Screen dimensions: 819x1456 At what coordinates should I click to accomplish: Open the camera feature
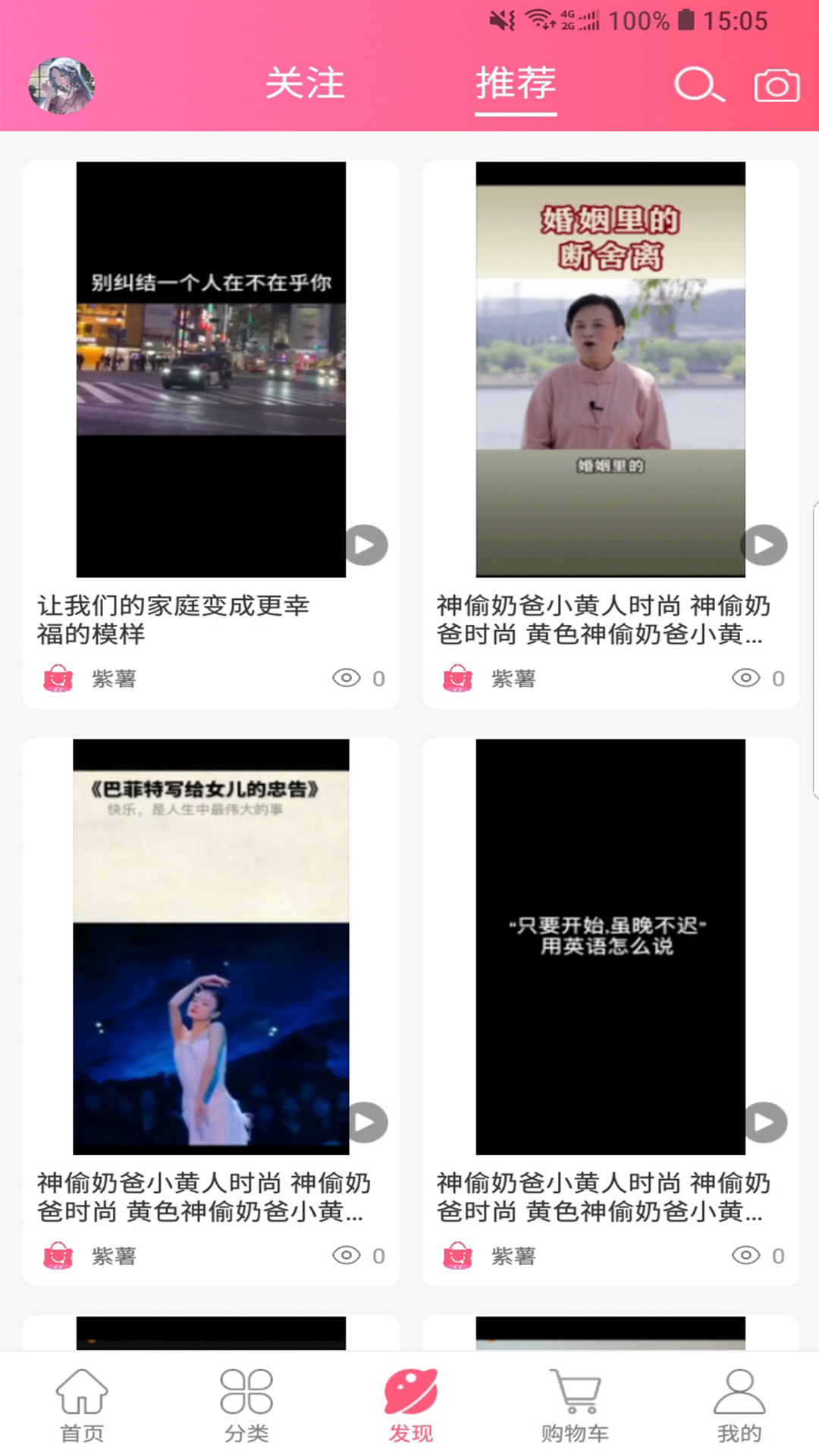778,86
